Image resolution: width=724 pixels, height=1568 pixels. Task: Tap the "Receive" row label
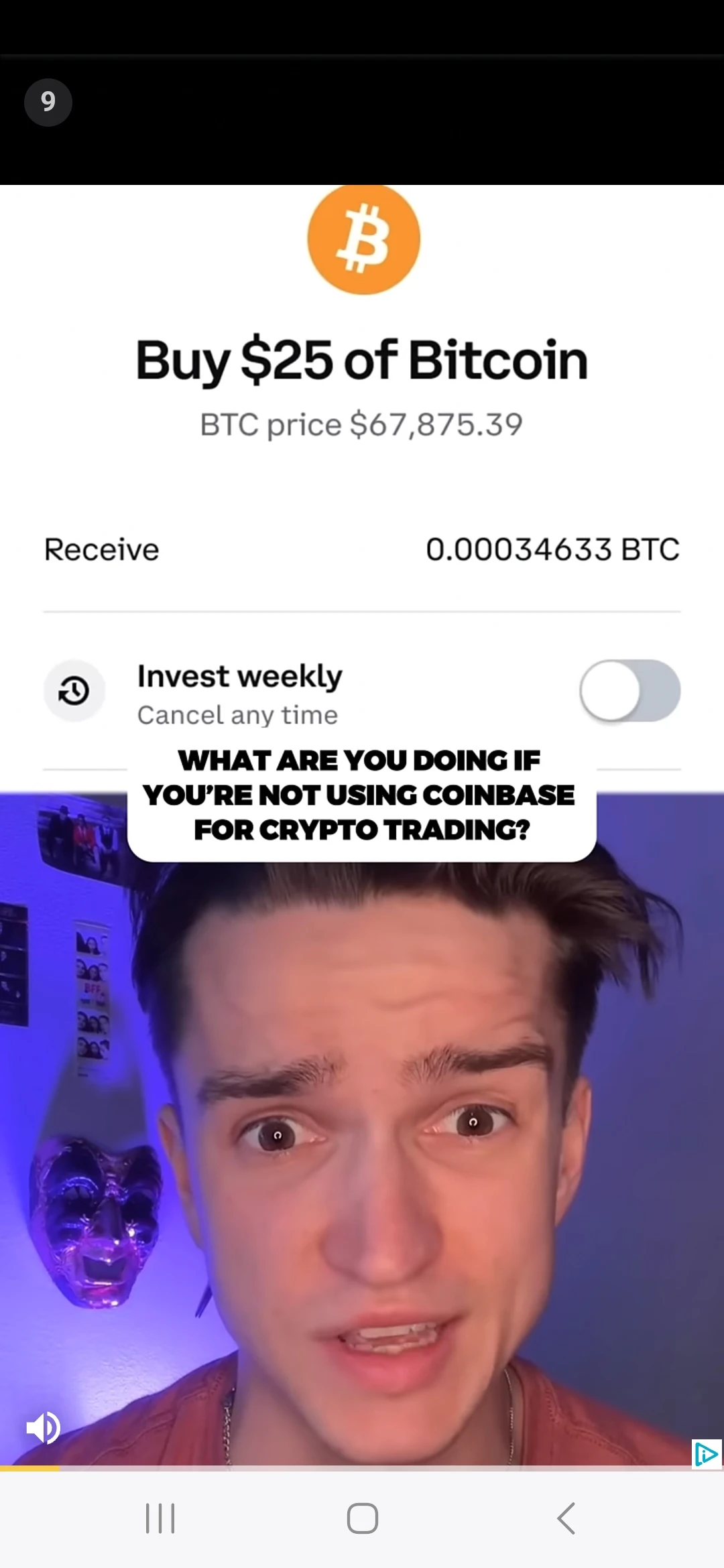pyautogui.click(x=101, y=549)
